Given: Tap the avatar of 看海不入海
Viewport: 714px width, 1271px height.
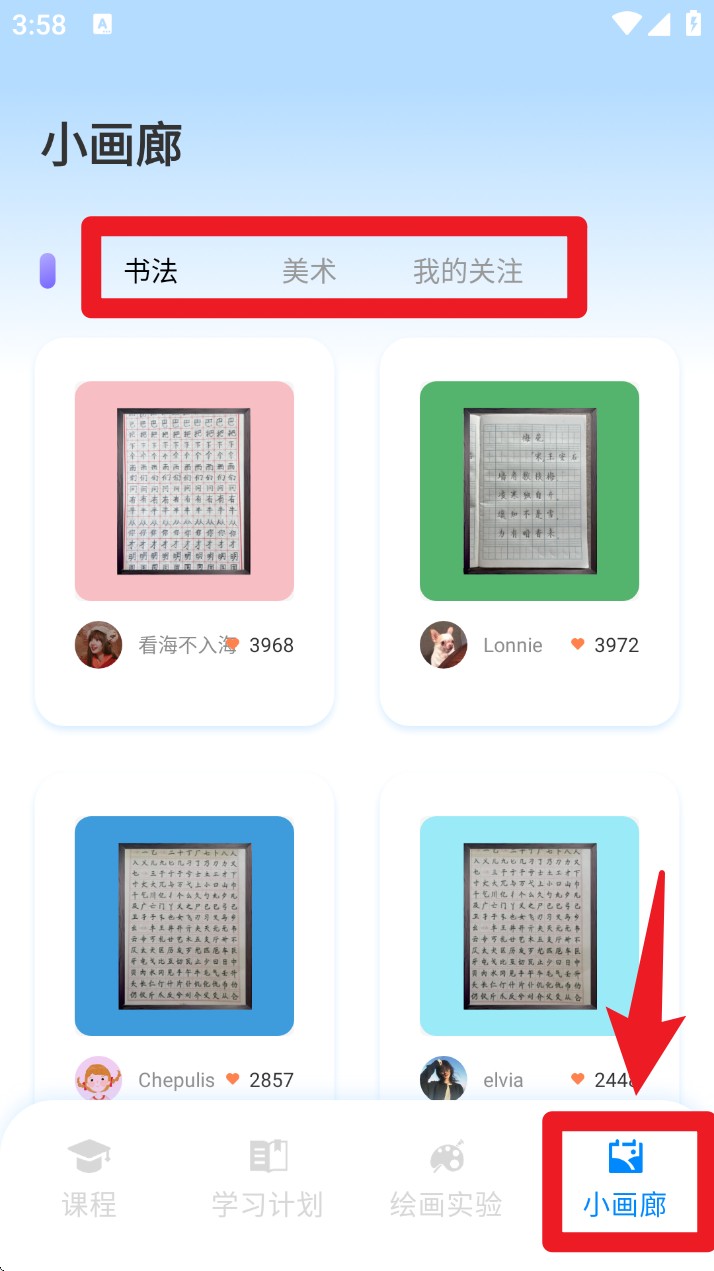Looking at the screenshot, I should coord(98,645).
